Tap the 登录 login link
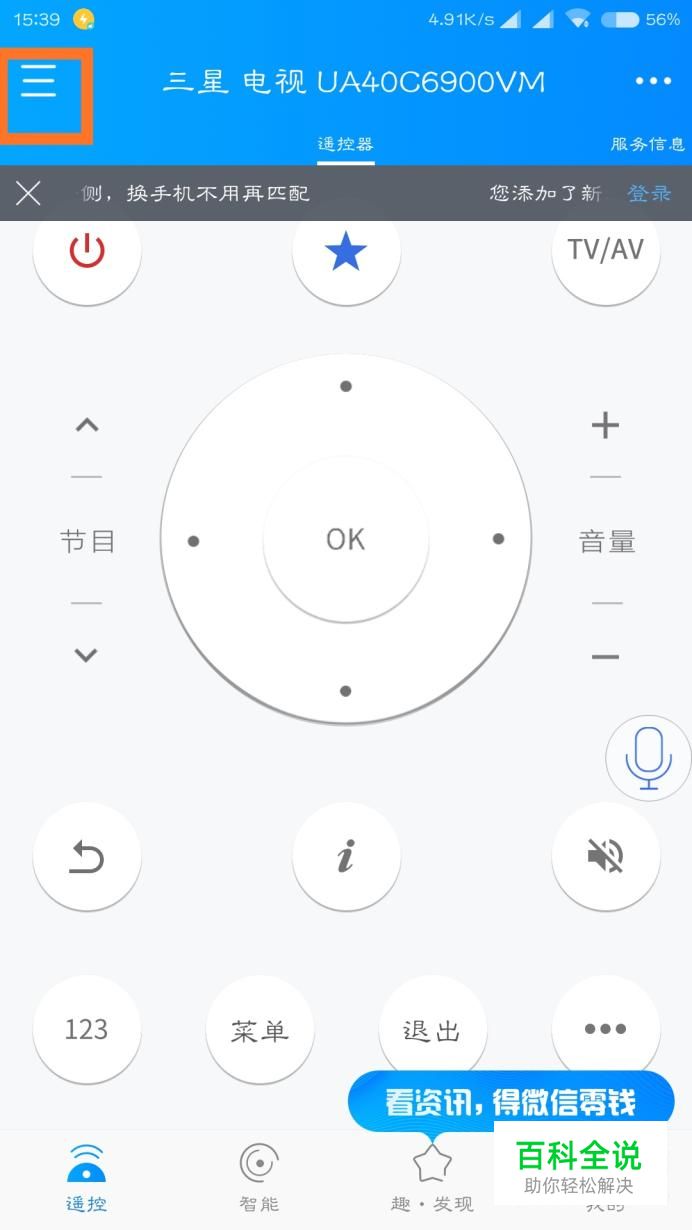This screenshot has height=1230, width=692. click(x=649, y=193)
